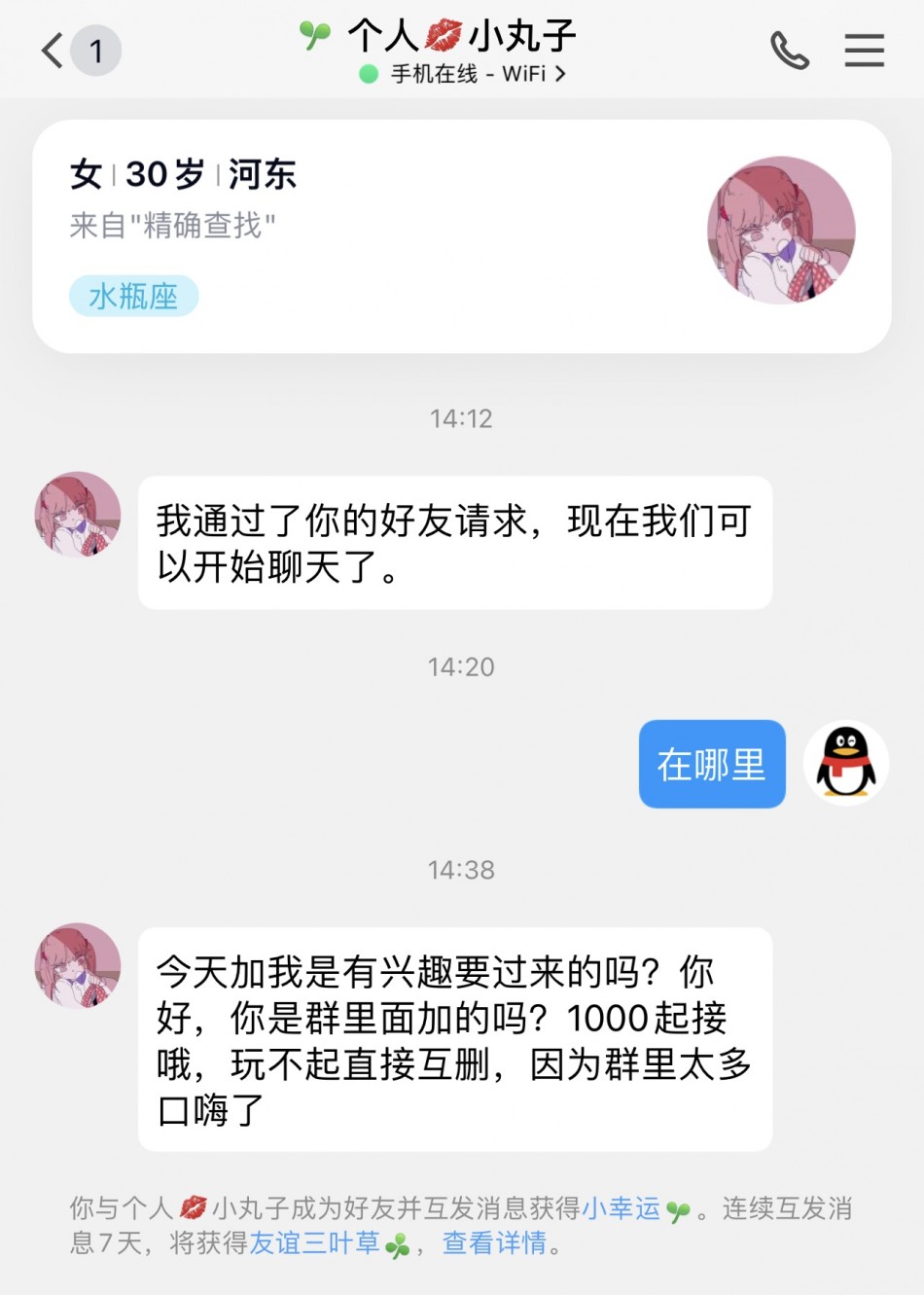Open the 小幸运 link

[621, 1209]
